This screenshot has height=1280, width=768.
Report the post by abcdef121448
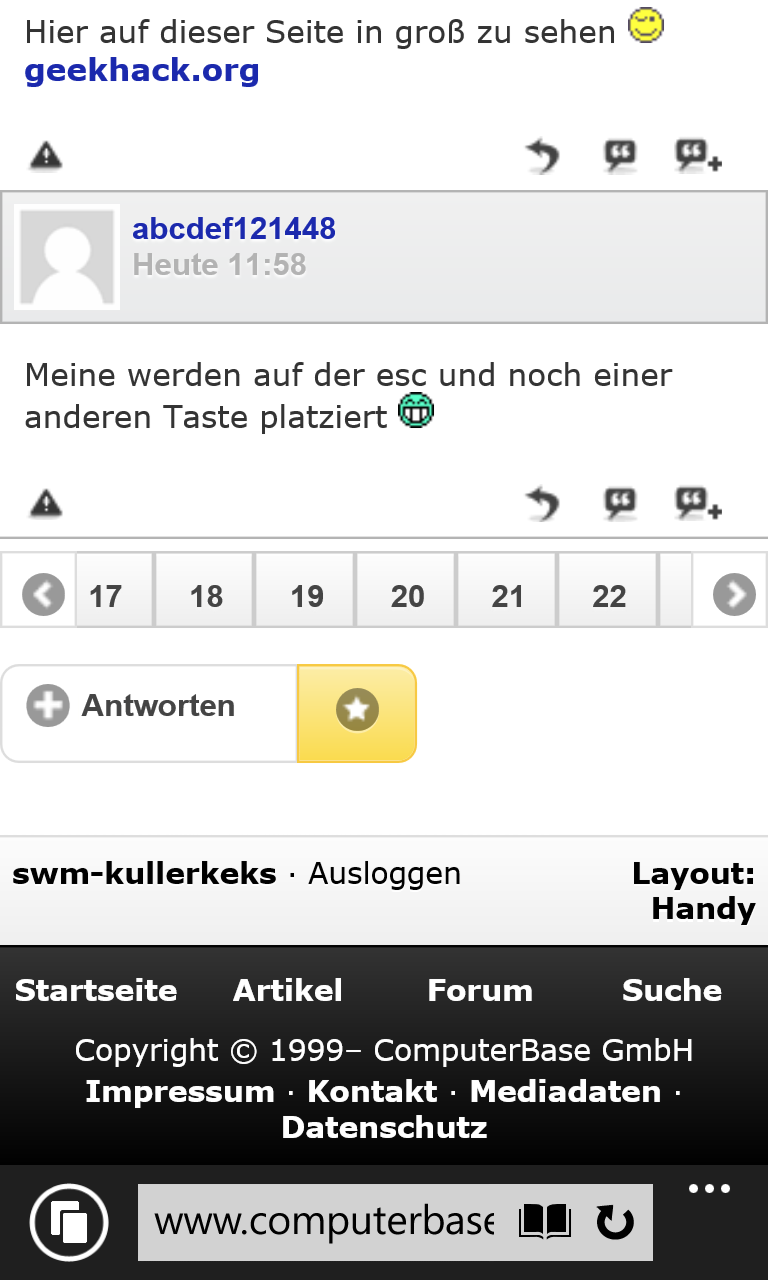45,503
